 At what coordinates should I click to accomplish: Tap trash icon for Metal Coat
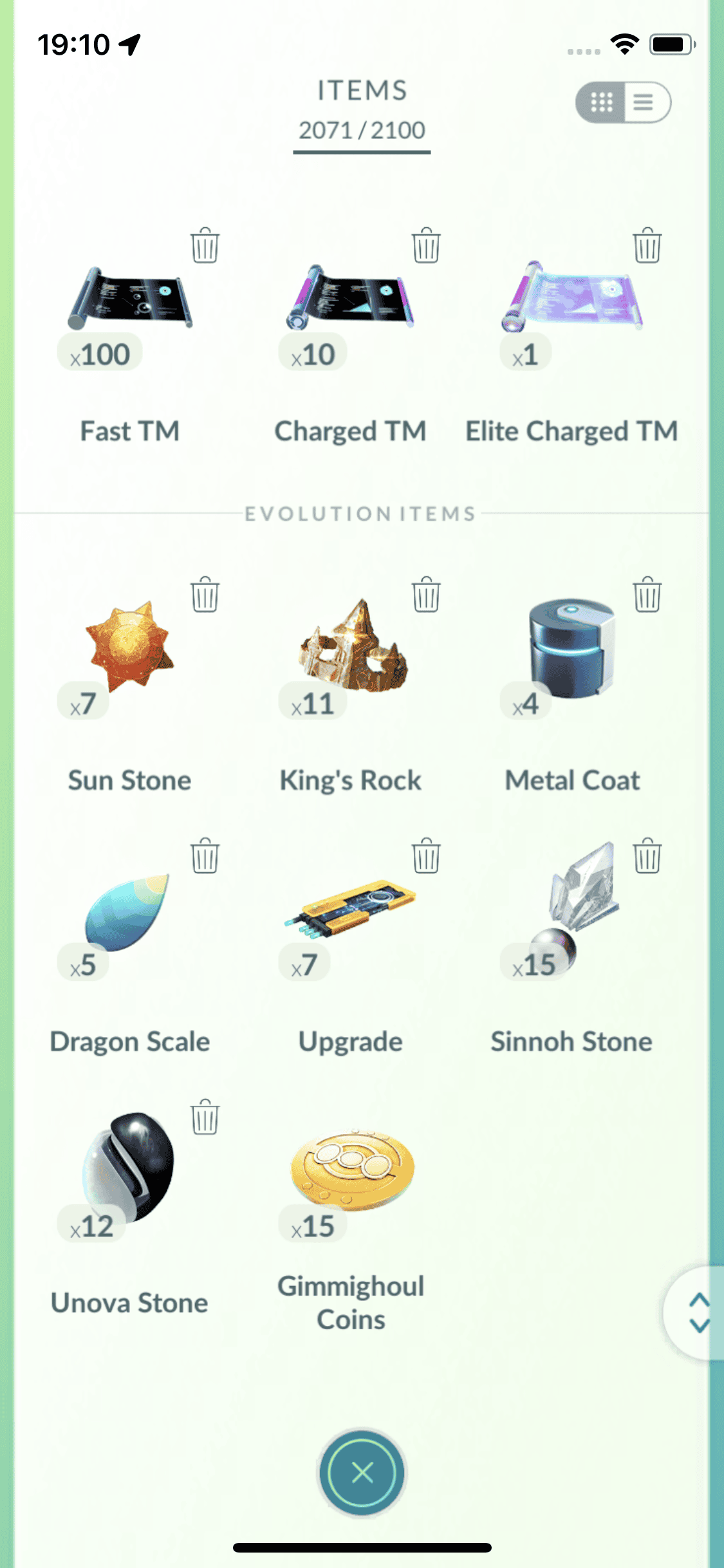coord(647,594)
